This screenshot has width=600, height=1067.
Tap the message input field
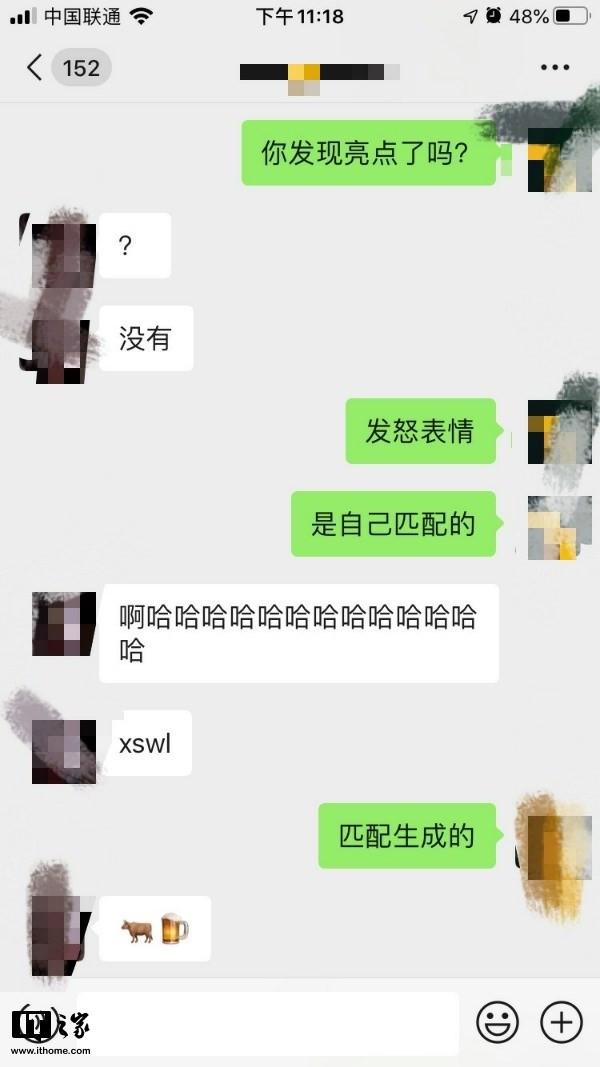268,1023
